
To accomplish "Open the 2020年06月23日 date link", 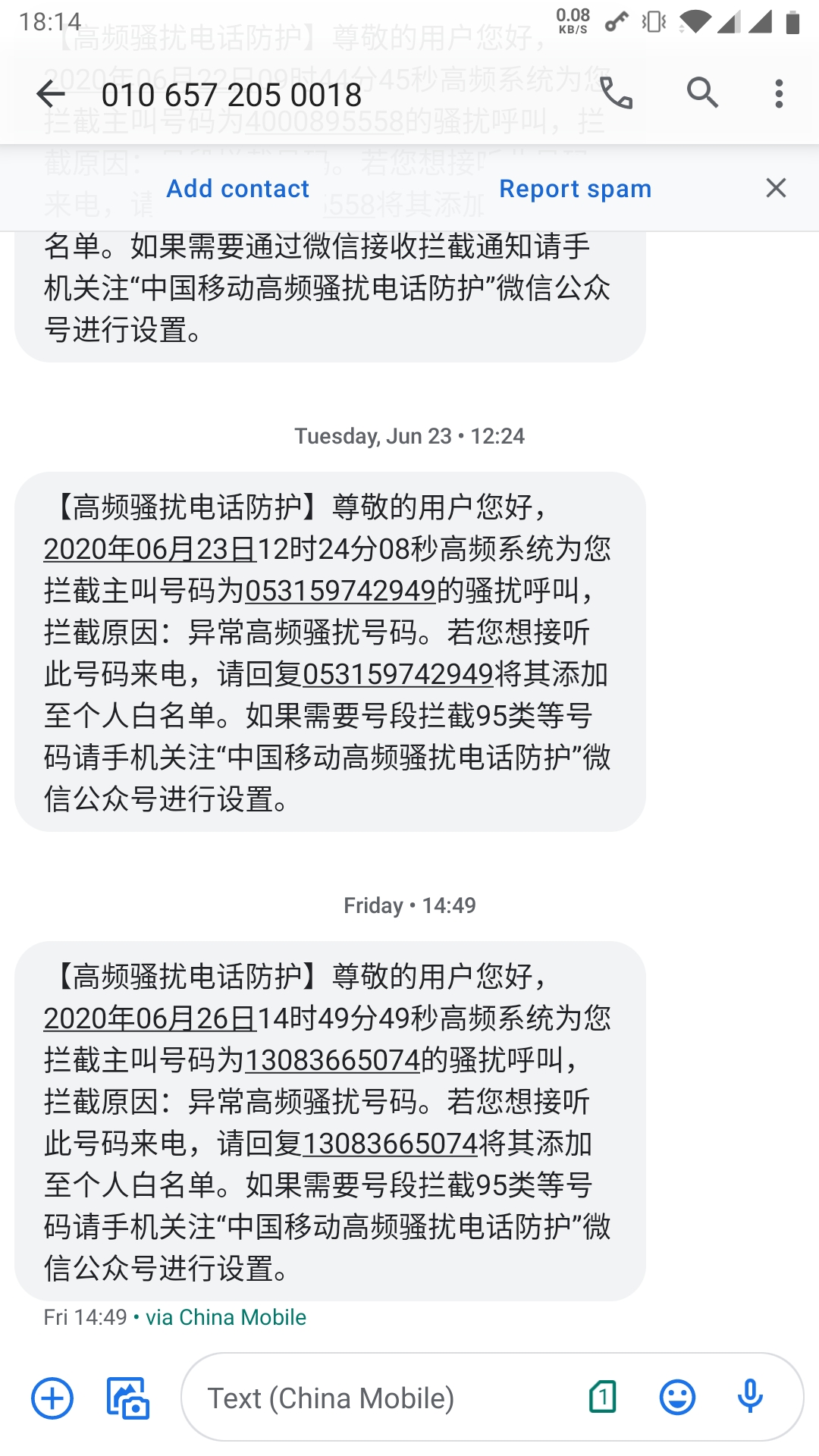I will [150, 549].
